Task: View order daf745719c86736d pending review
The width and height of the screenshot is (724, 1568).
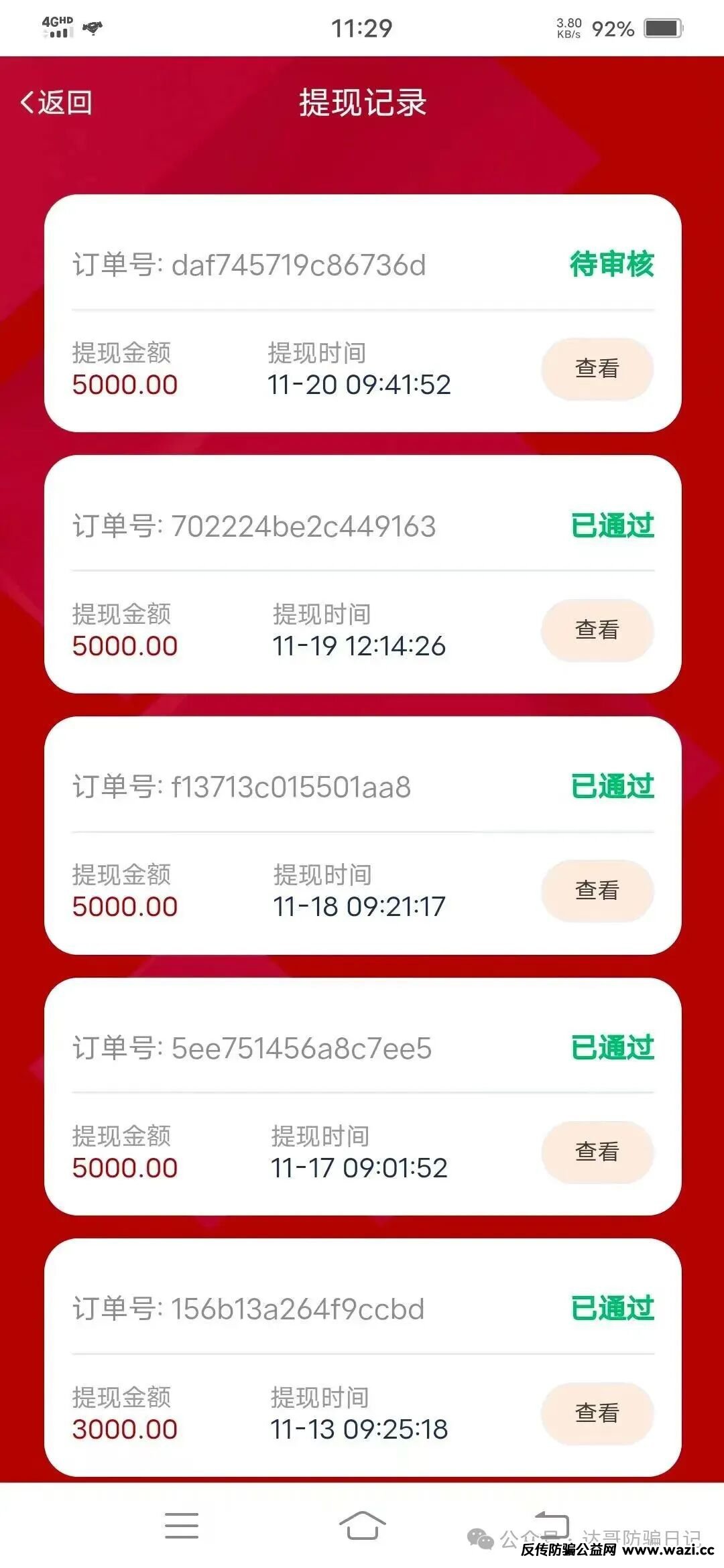Action: tap(597, 369)
